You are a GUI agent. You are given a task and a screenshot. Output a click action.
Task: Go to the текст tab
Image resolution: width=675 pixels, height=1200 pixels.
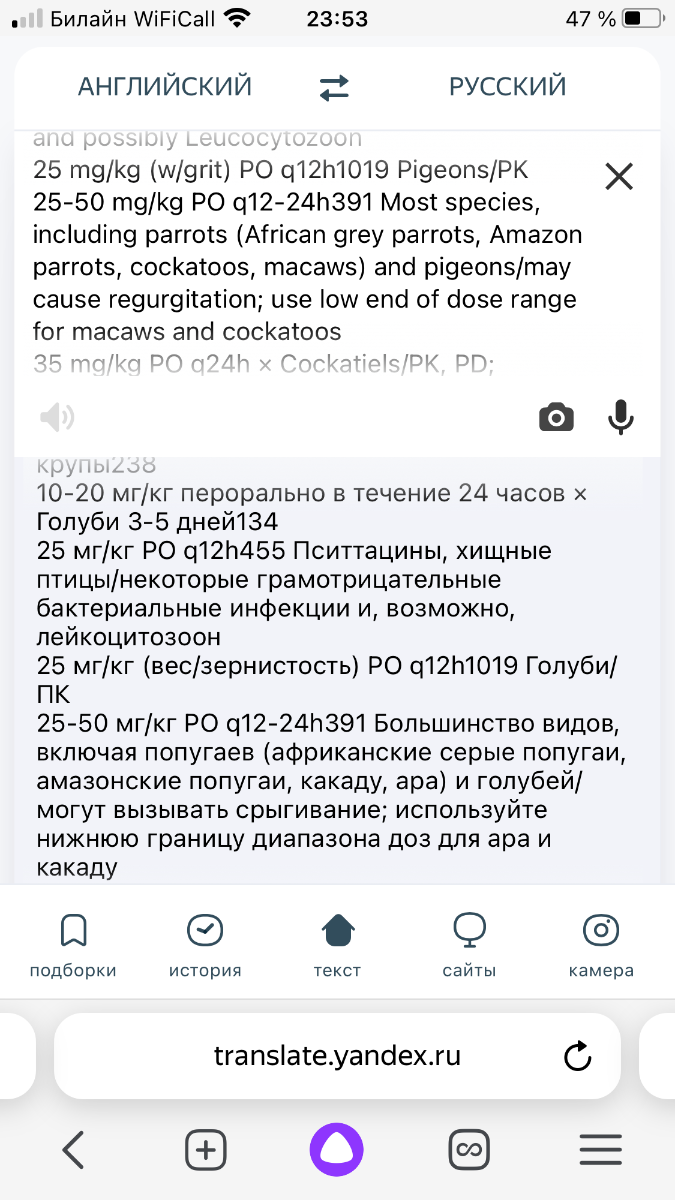click(x=337, y=945)
